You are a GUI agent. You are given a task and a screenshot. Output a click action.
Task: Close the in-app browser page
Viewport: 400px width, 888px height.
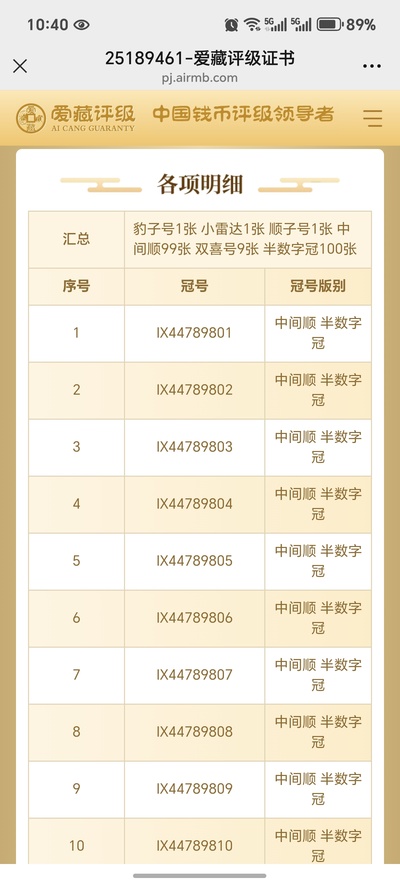tap(20, 66)
